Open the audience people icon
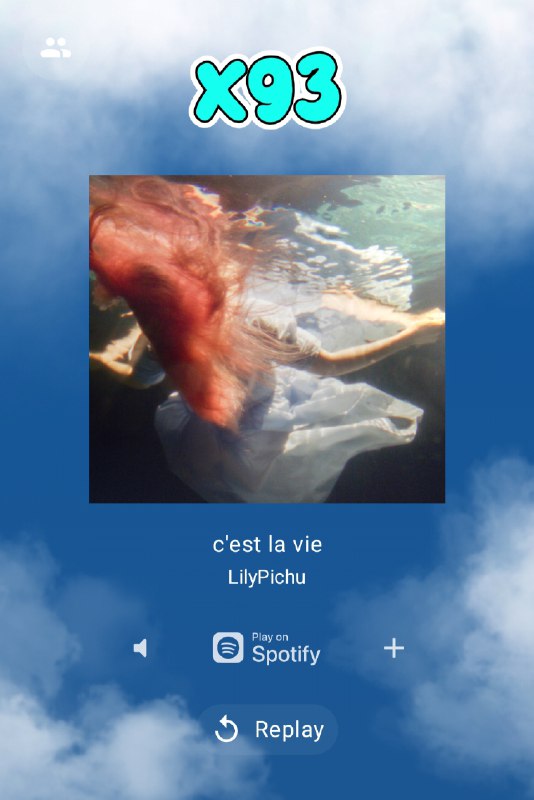This screenshot has height=800, width=534. [56, 48]
